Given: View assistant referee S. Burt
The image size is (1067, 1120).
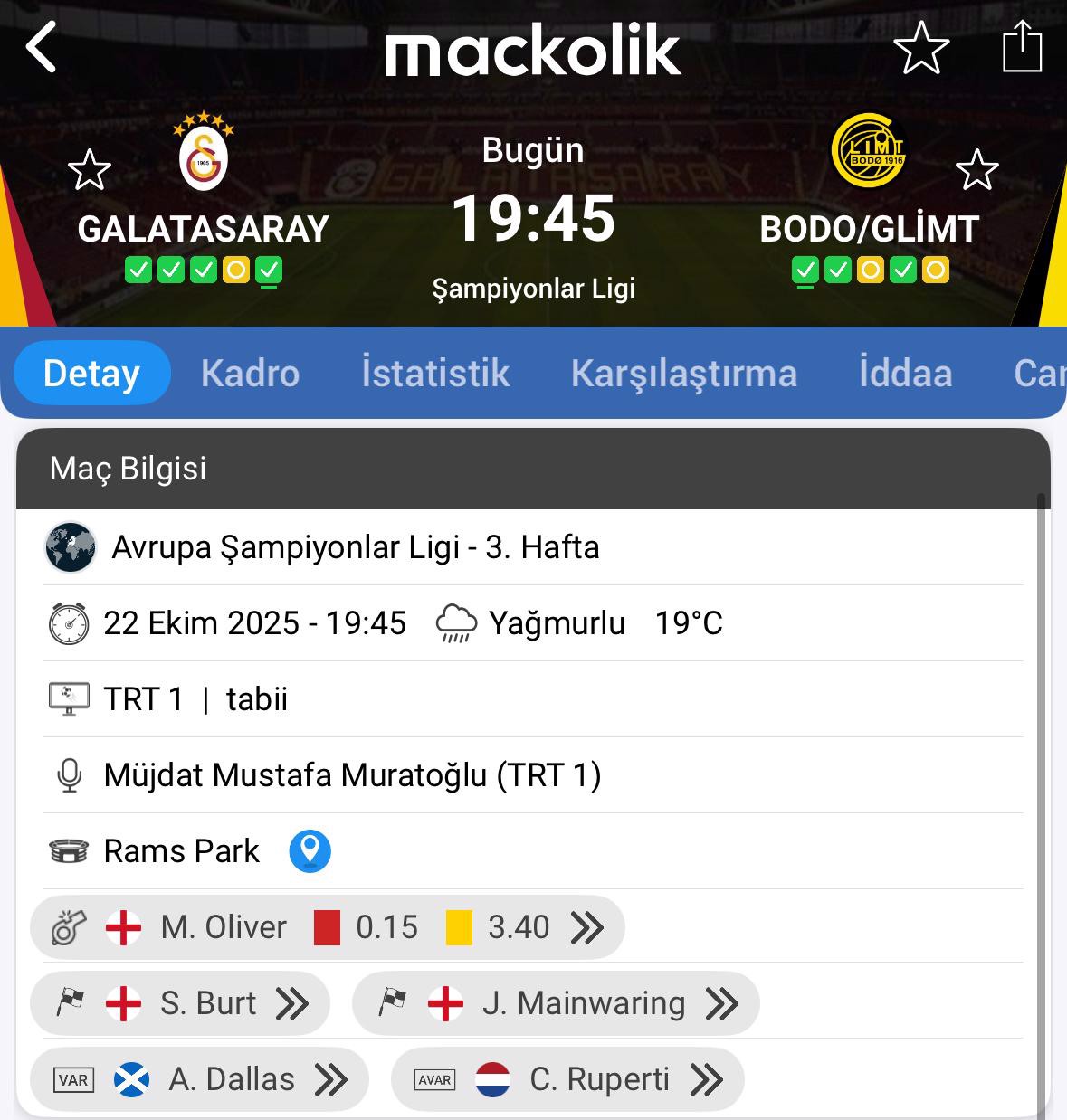Looking at the screenshot, I should (180, 1003).
